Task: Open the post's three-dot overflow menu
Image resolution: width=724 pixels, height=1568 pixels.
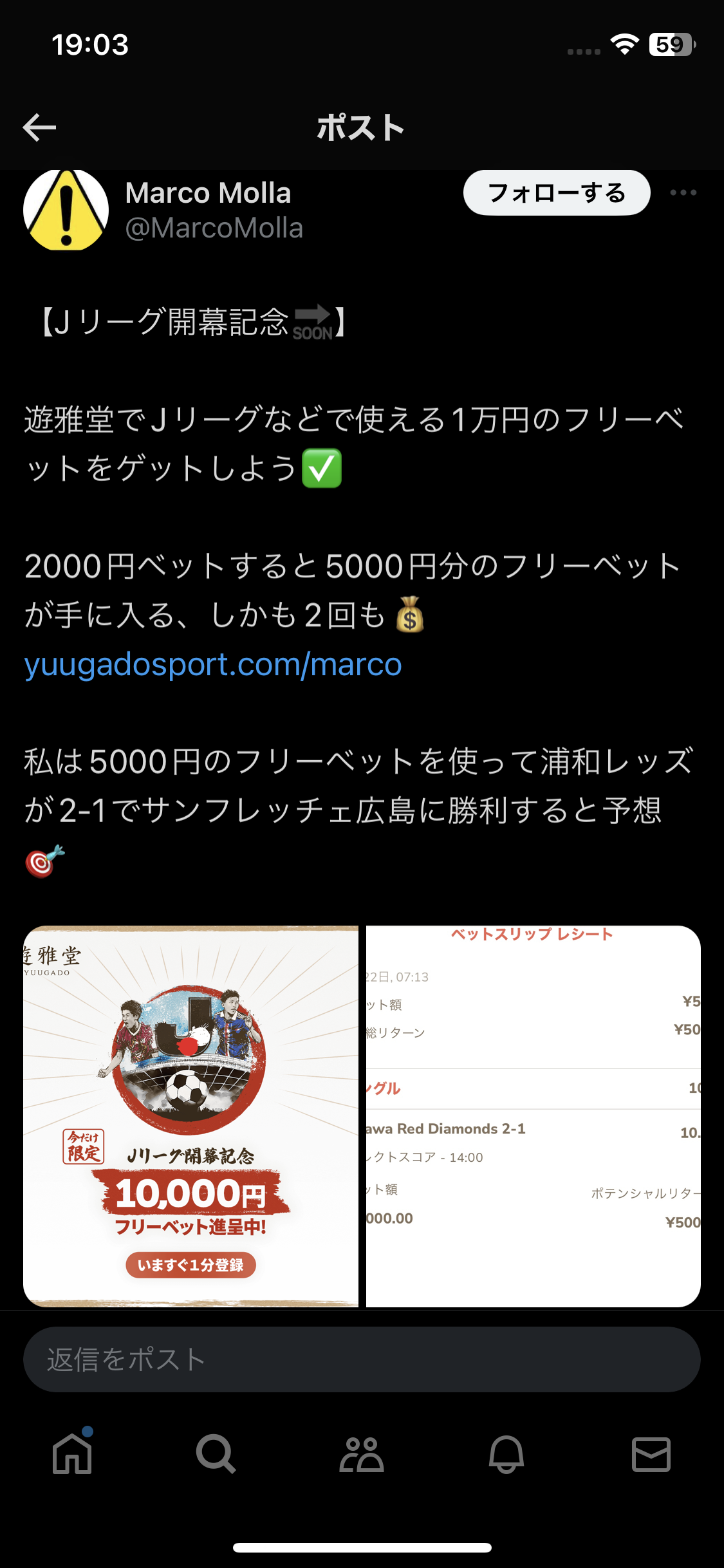Action: (683, 192)
